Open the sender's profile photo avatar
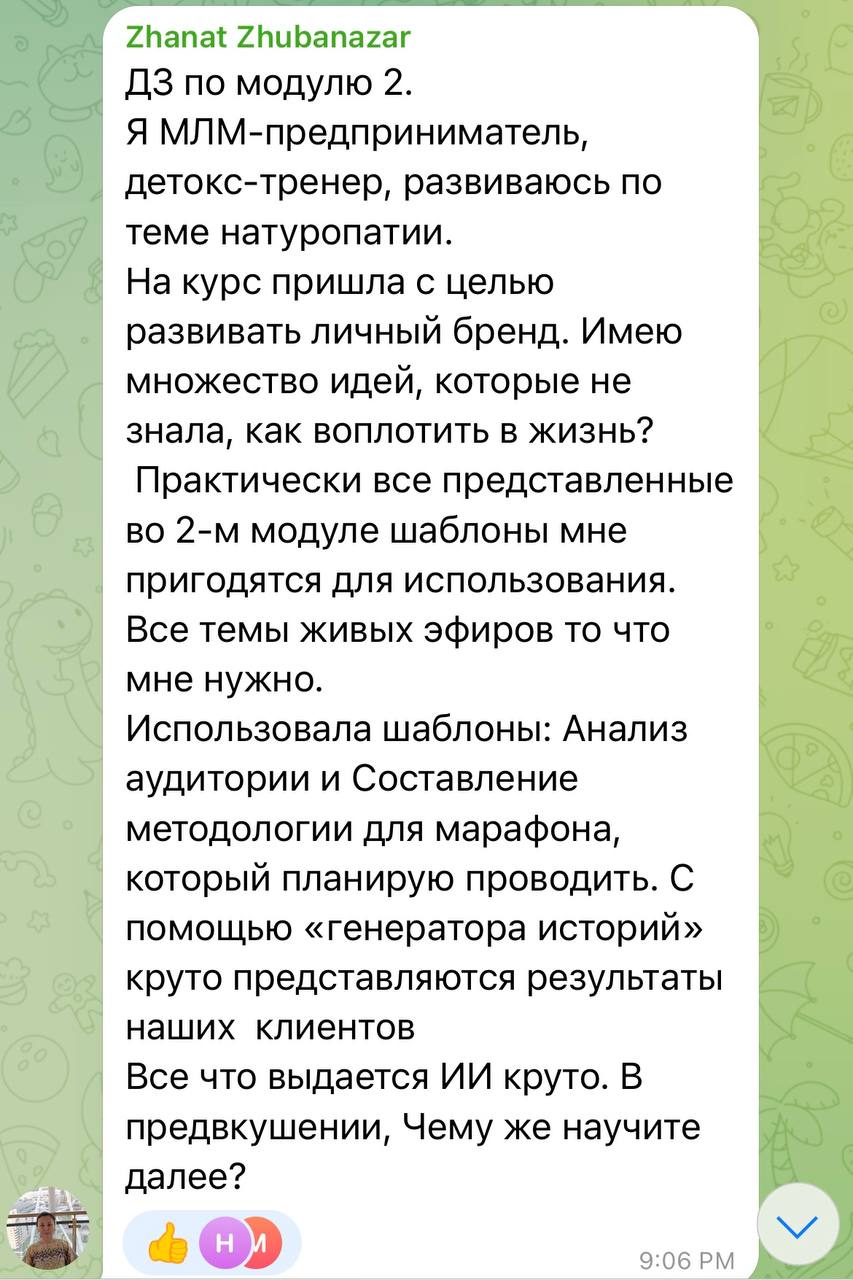Viewport: 853px width, 1280px height. [x=49, y=1229]
